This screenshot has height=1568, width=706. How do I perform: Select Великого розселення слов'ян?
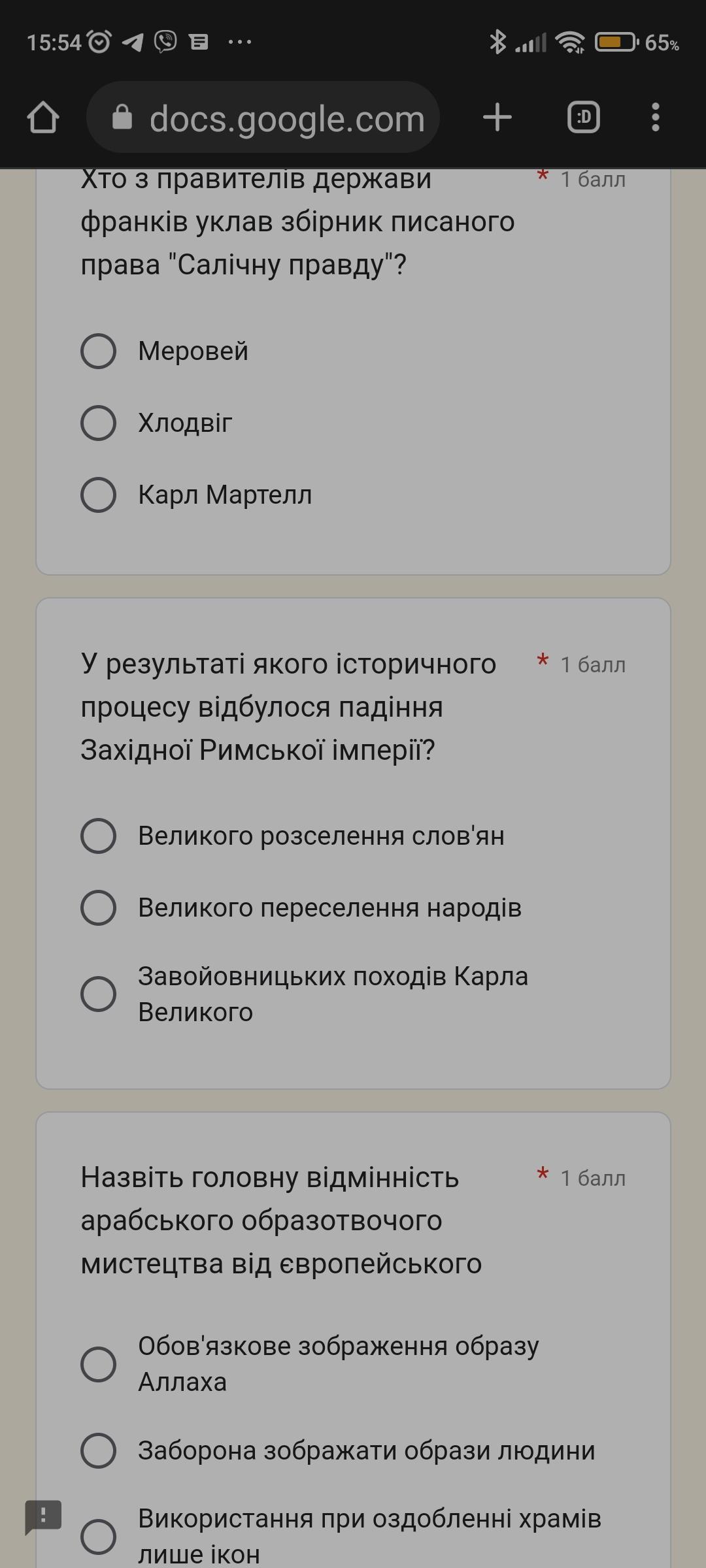99,836
